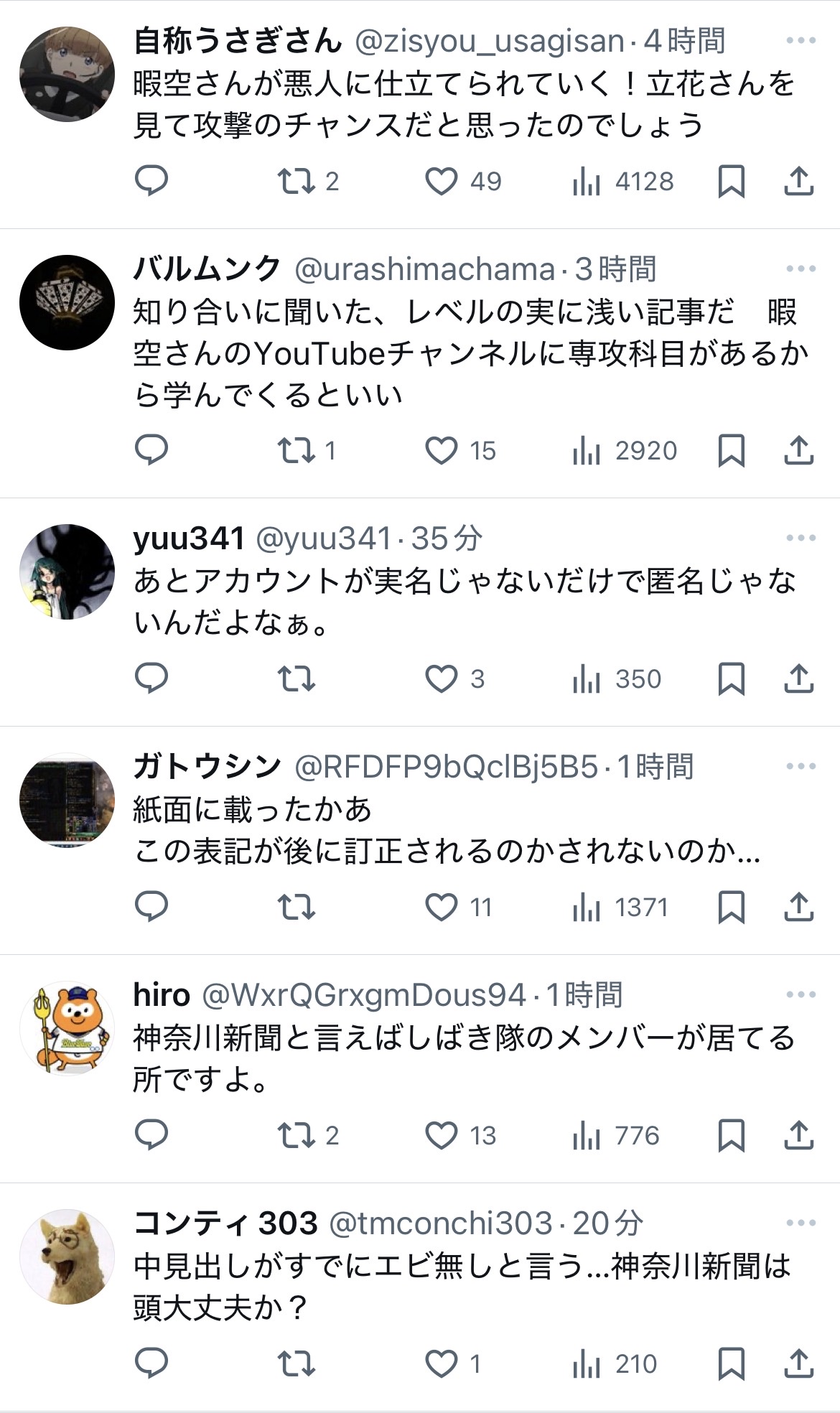The image size is (840, 1413).
Task: Share hiro's tweet
Action: pyautogui.click(x=798, y=1135)
